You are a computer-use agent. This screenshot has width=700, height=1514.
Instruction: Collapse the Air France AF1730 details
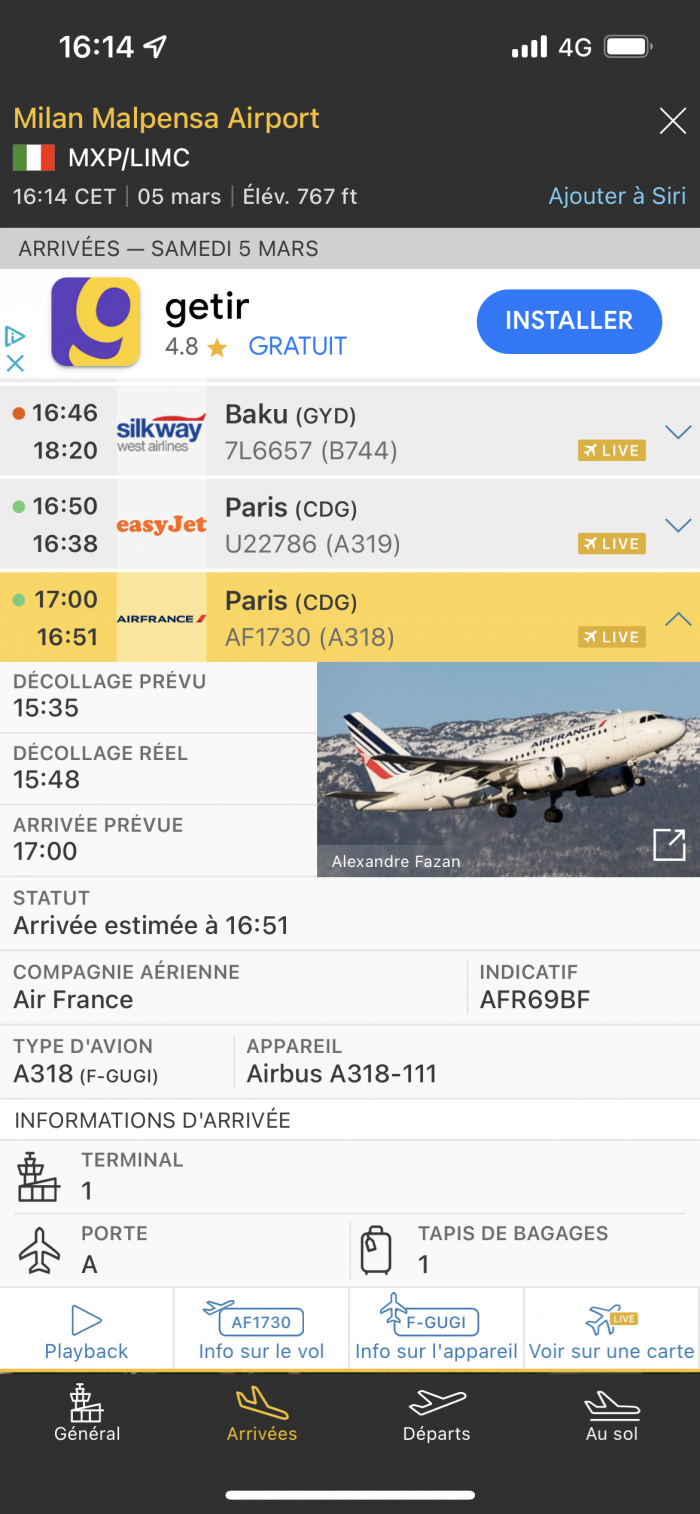[678, 619]
